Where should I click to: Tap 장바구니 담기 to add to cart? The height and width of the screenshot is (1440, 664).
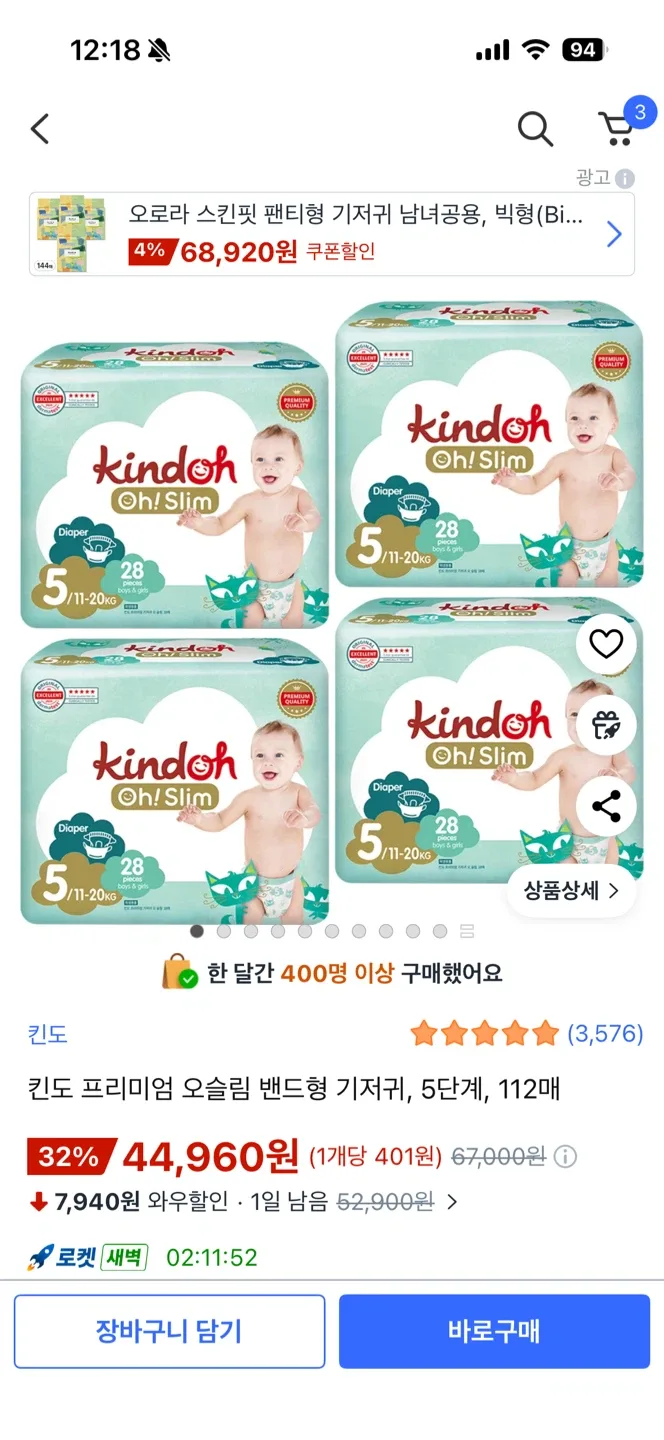tap(169, 1331)
